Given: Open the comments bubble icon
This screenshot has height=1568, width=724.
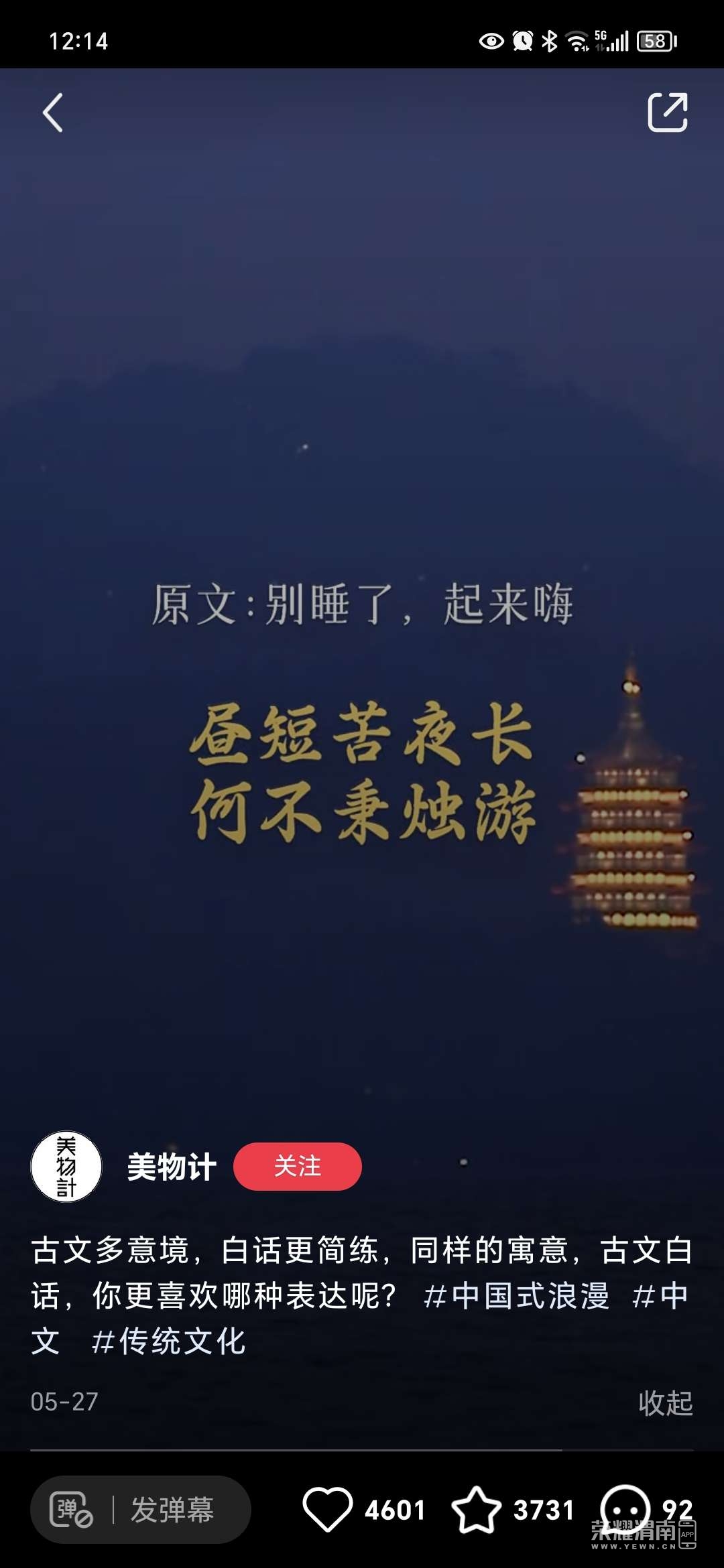Looking at the screenshot, I should (625, 1509).
